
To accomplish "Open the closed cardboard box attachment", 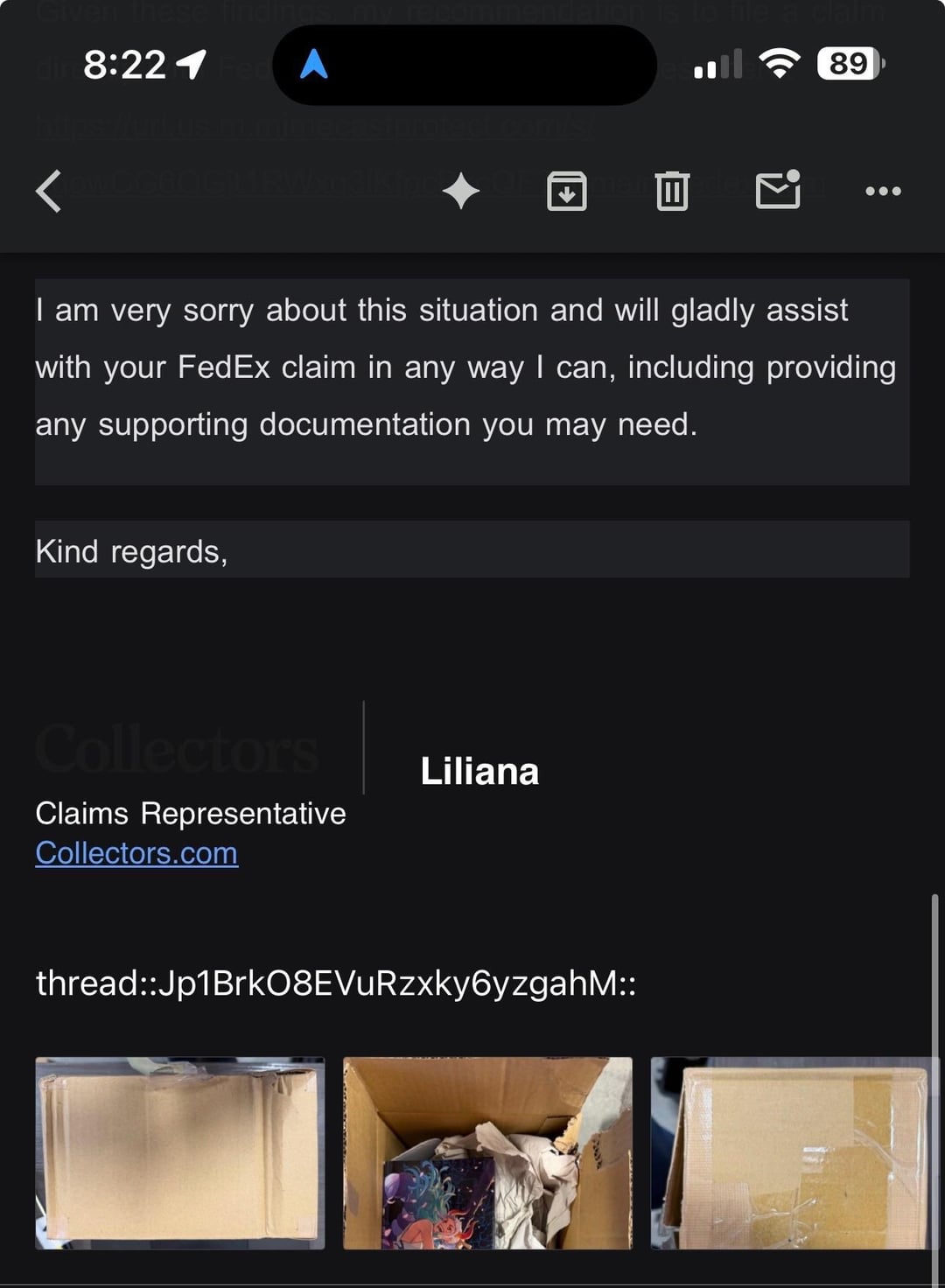I will point(179,1152).
